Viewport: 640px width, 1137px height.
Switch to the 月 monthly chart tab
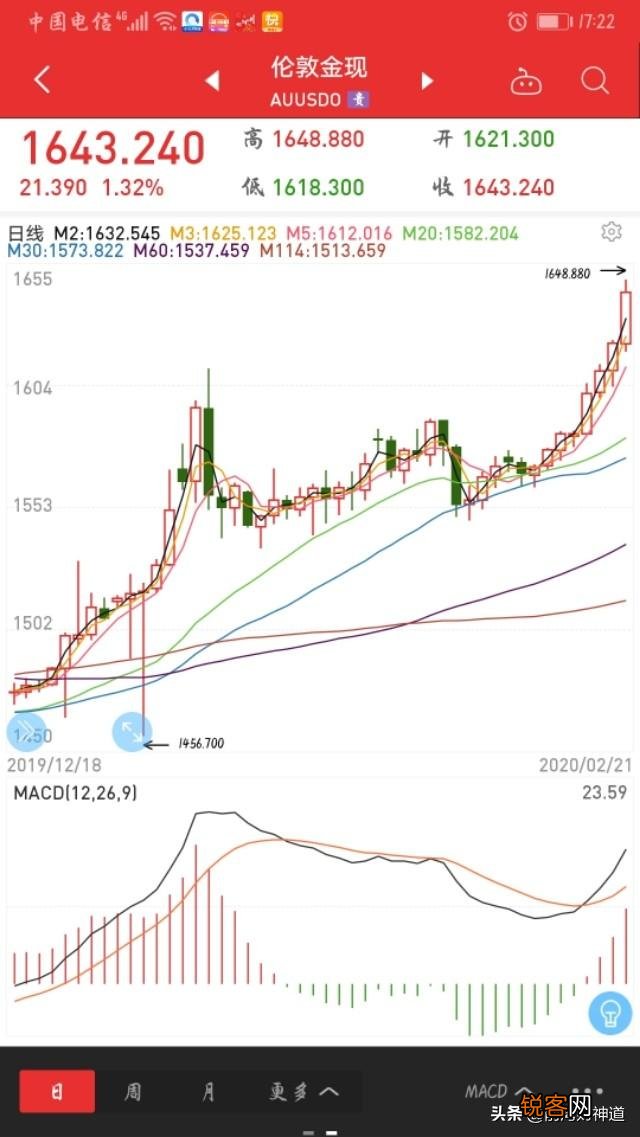pyautogui.click(x=208, y=1091)
